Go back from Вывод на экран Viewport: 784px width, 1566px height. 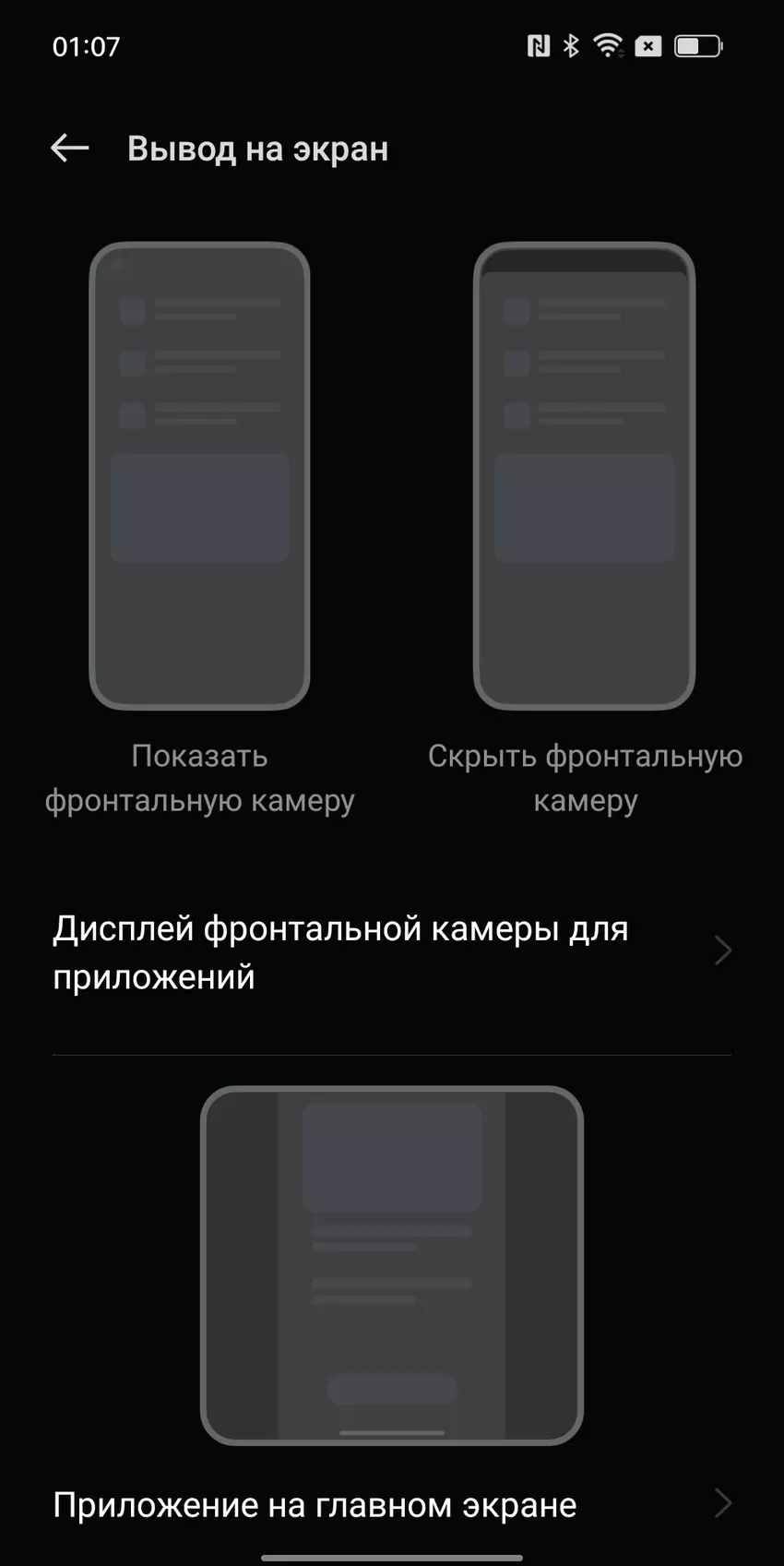coord(69,148)
